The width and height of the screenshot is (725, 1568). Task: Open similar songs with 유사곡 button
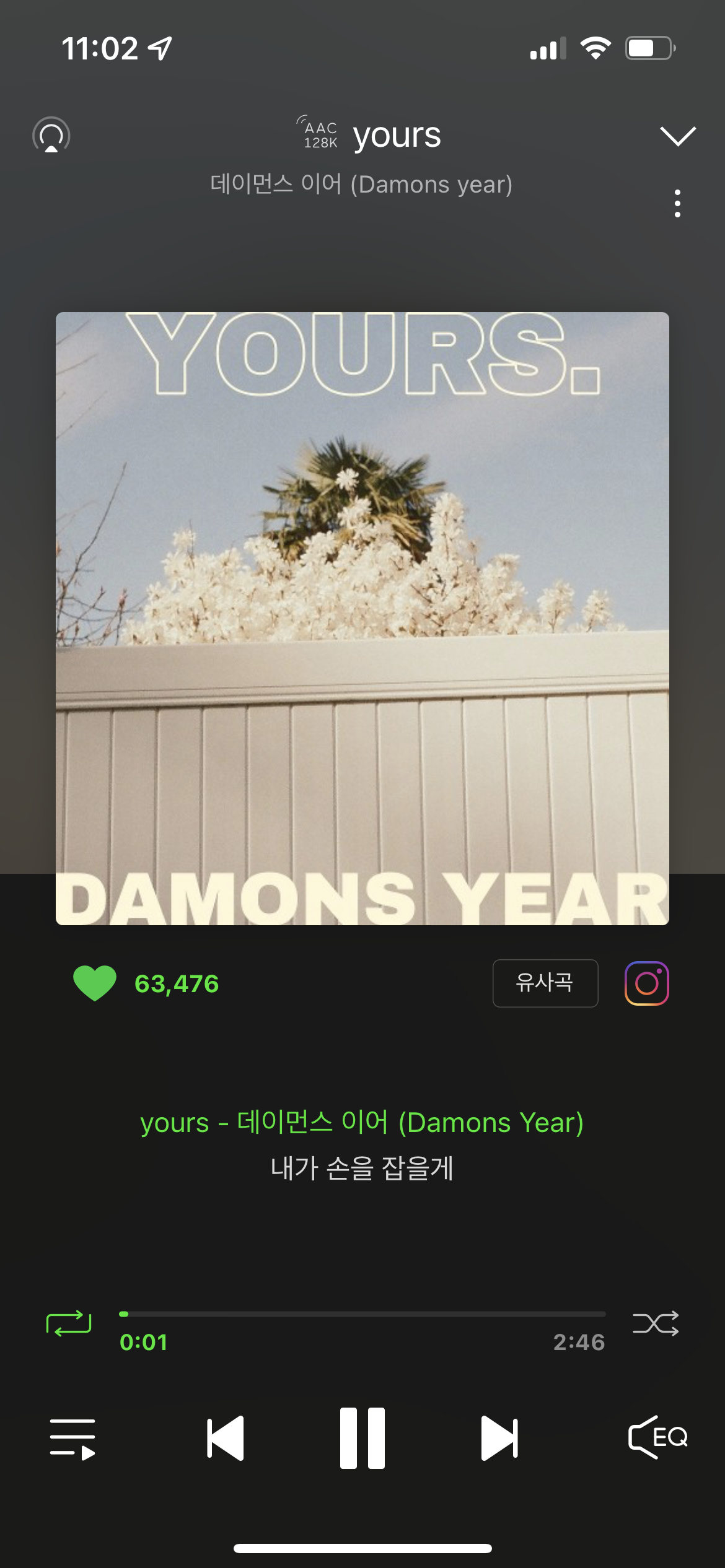pyautogui.click(x=545, y=983)
